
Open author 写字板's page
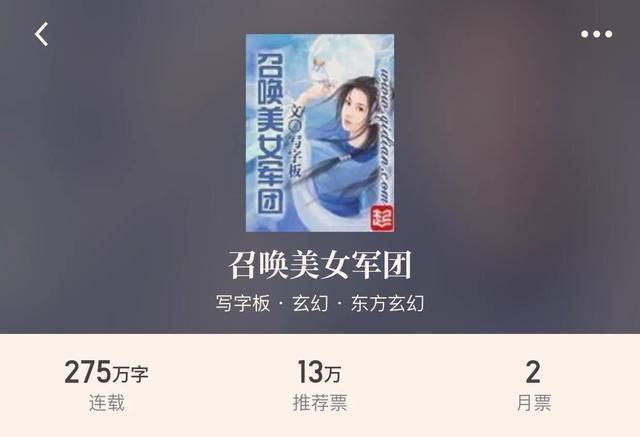(243, 304)
